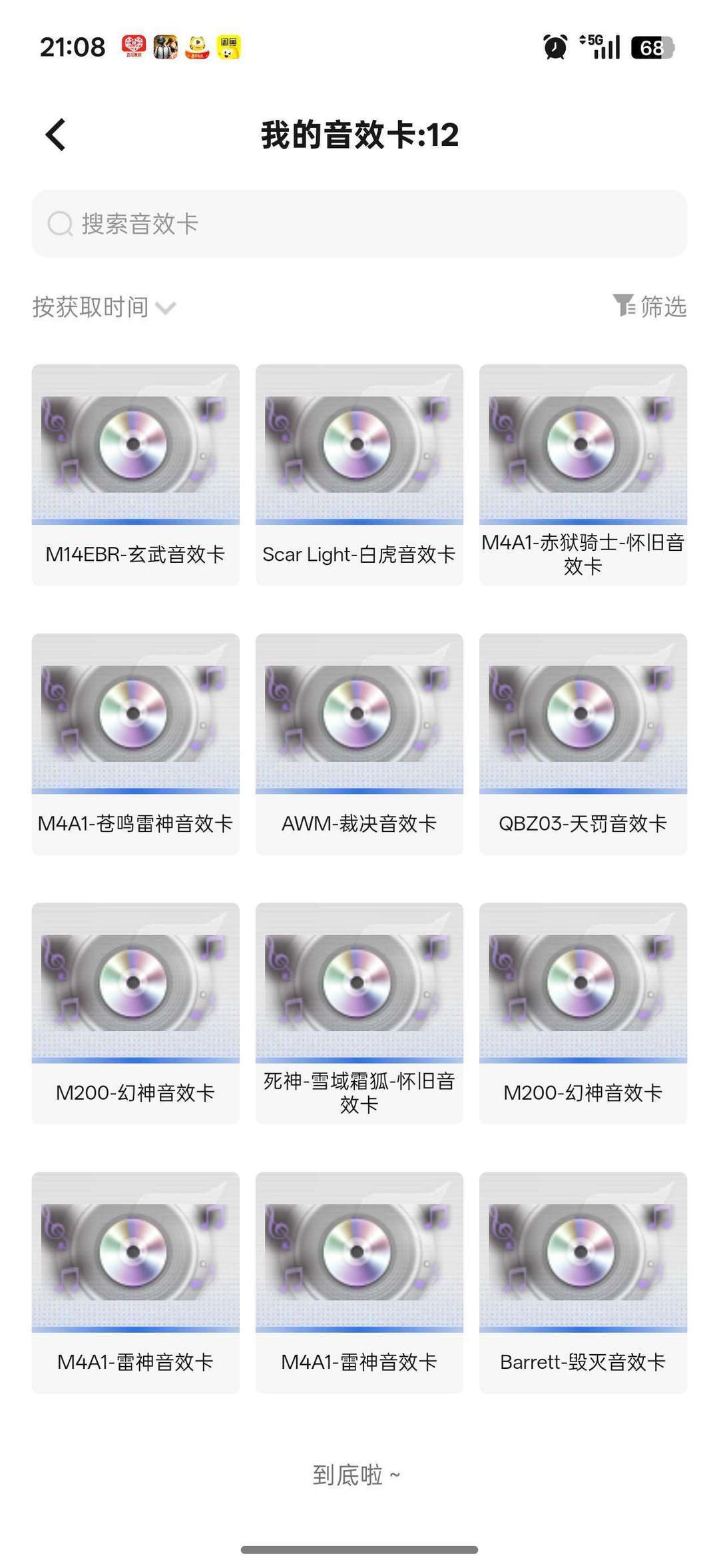Open the 筛选 filter panel

pos(664,306)
